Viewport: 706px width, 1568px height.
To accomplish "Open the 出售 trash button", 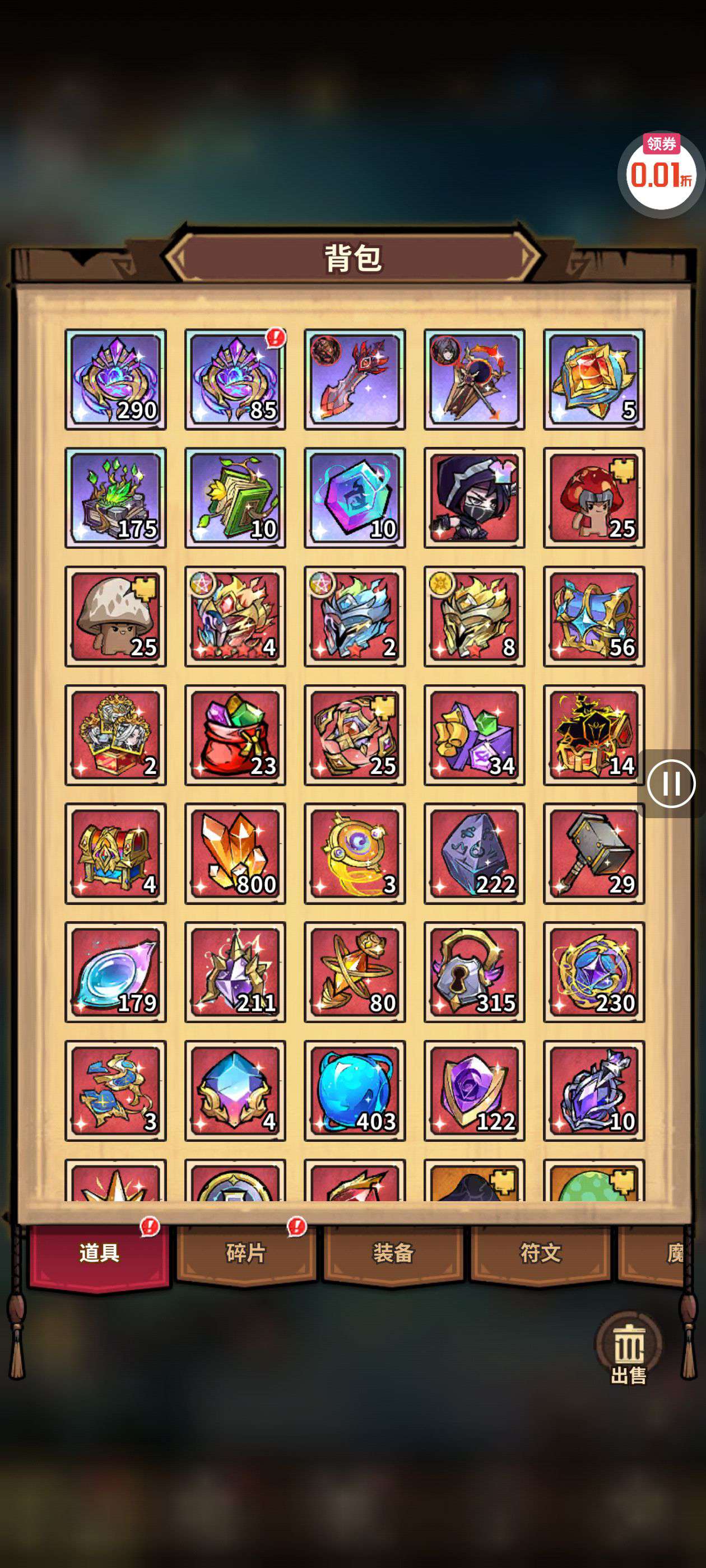I will coord(628,1350).
